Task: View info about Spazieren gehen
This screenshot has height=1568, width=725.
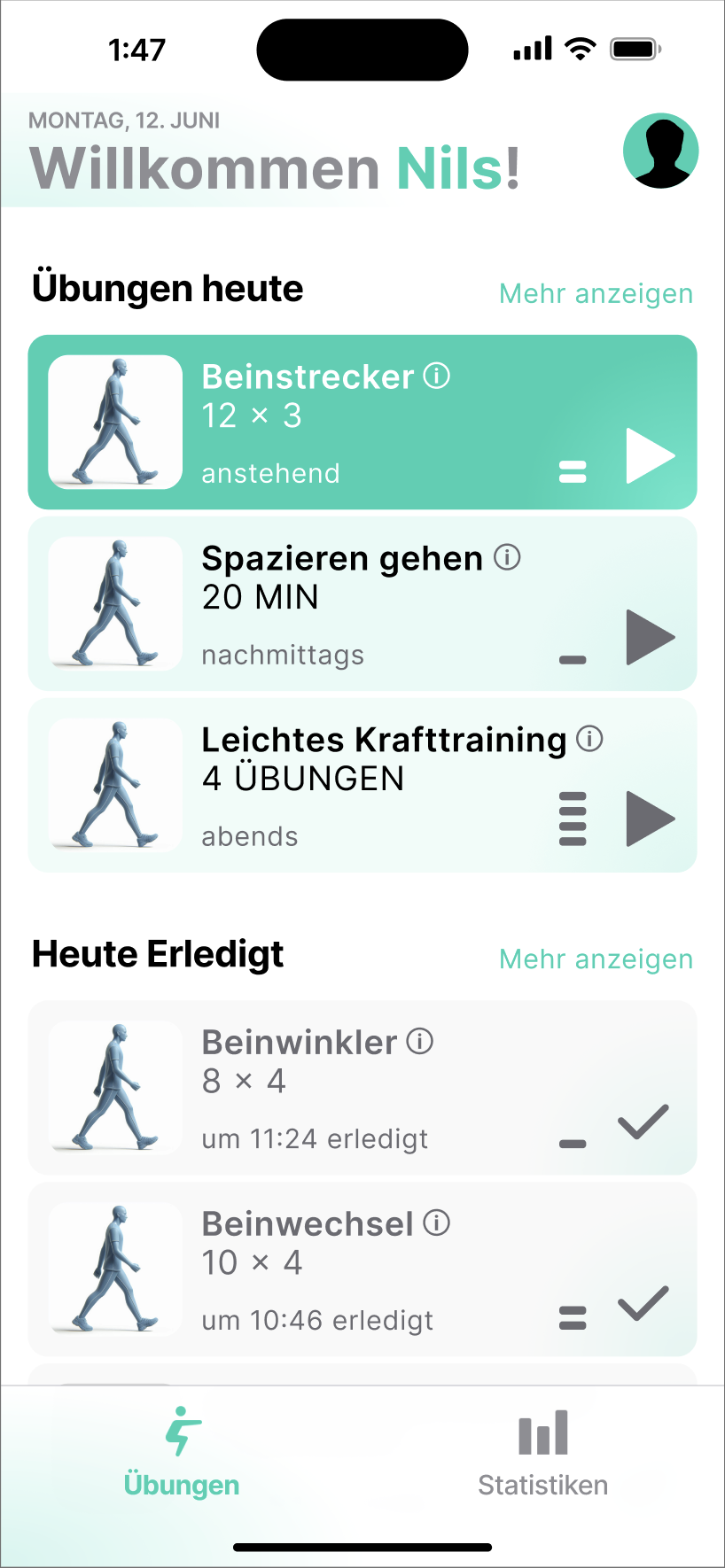Action: click(x=507, y=558)
